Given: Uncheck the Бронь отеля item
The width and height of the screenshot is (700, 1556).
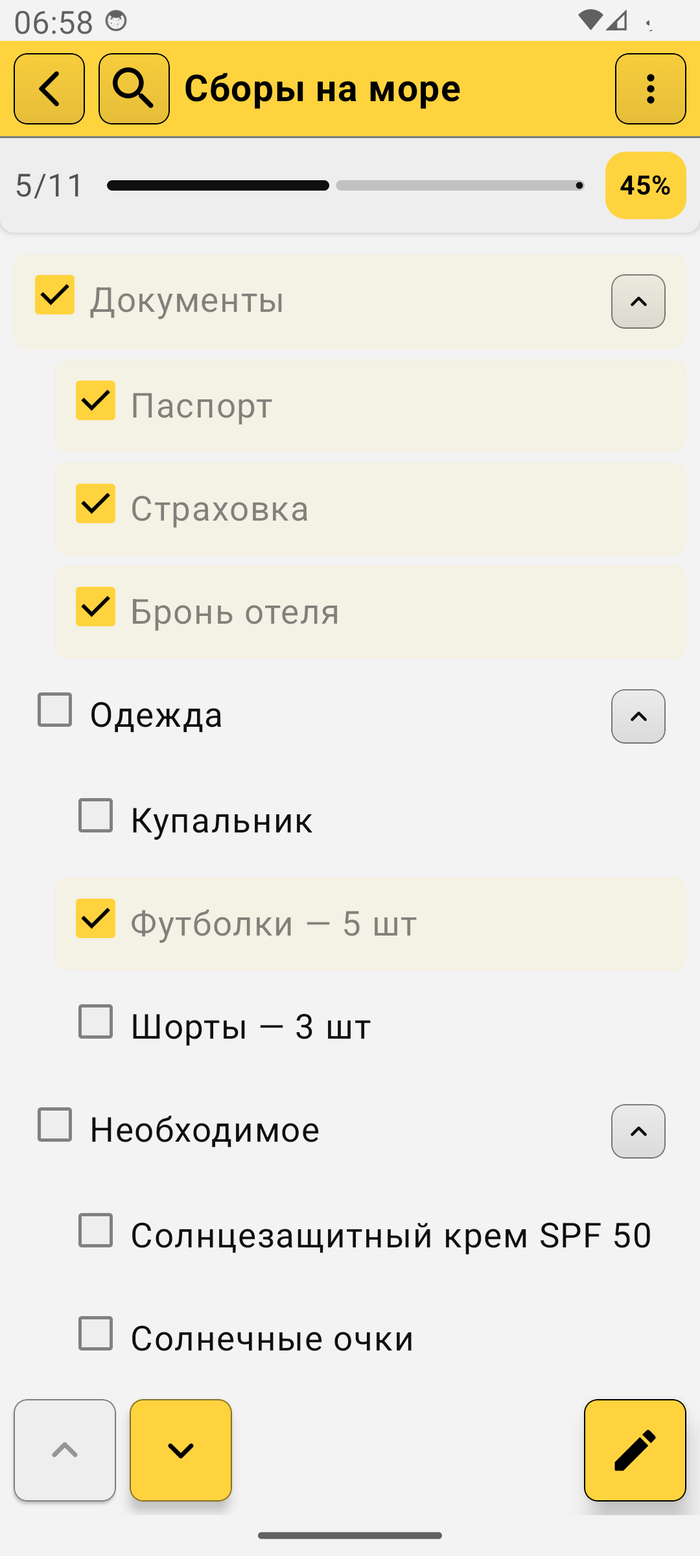Looking at the screenshot, I should (96, 607).
